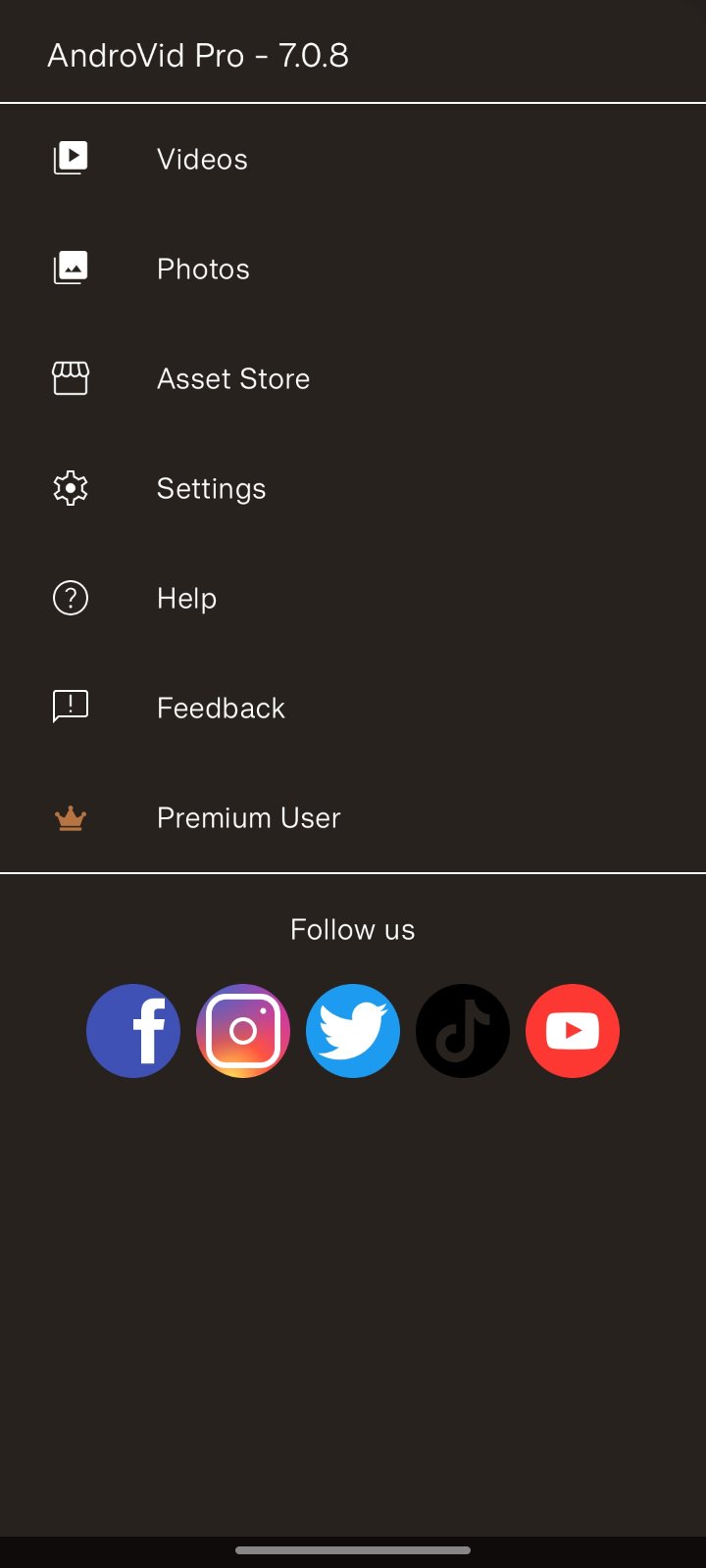
Task: Launch the YouTube channel icon
Action: click(573, 1031)
